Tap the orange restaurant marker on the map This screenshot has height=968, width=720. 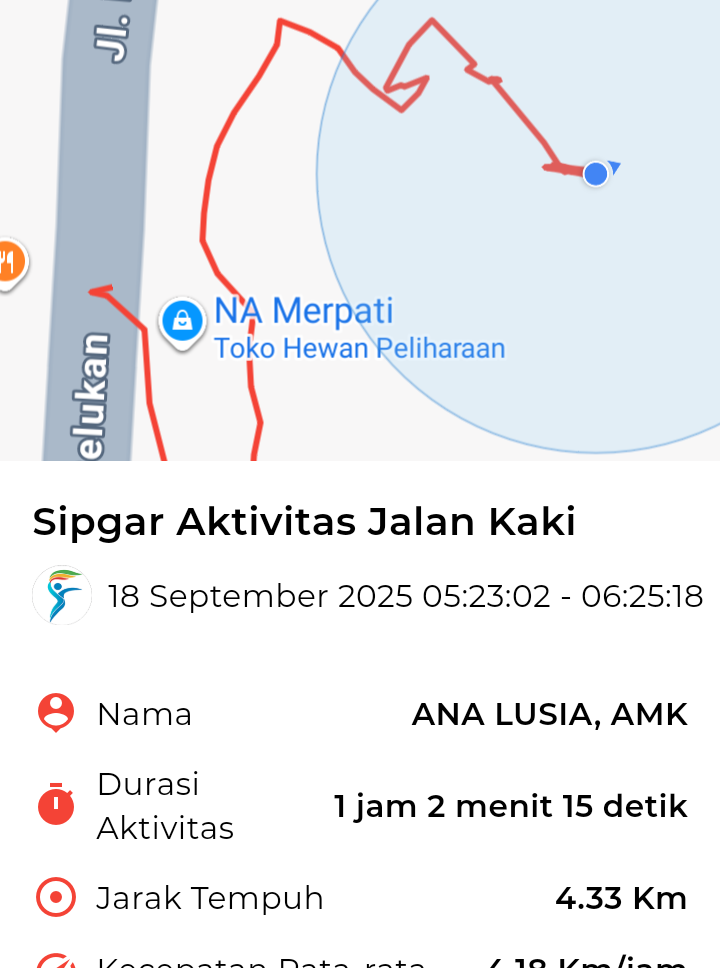pyautogui.click(x=8, y=263)
